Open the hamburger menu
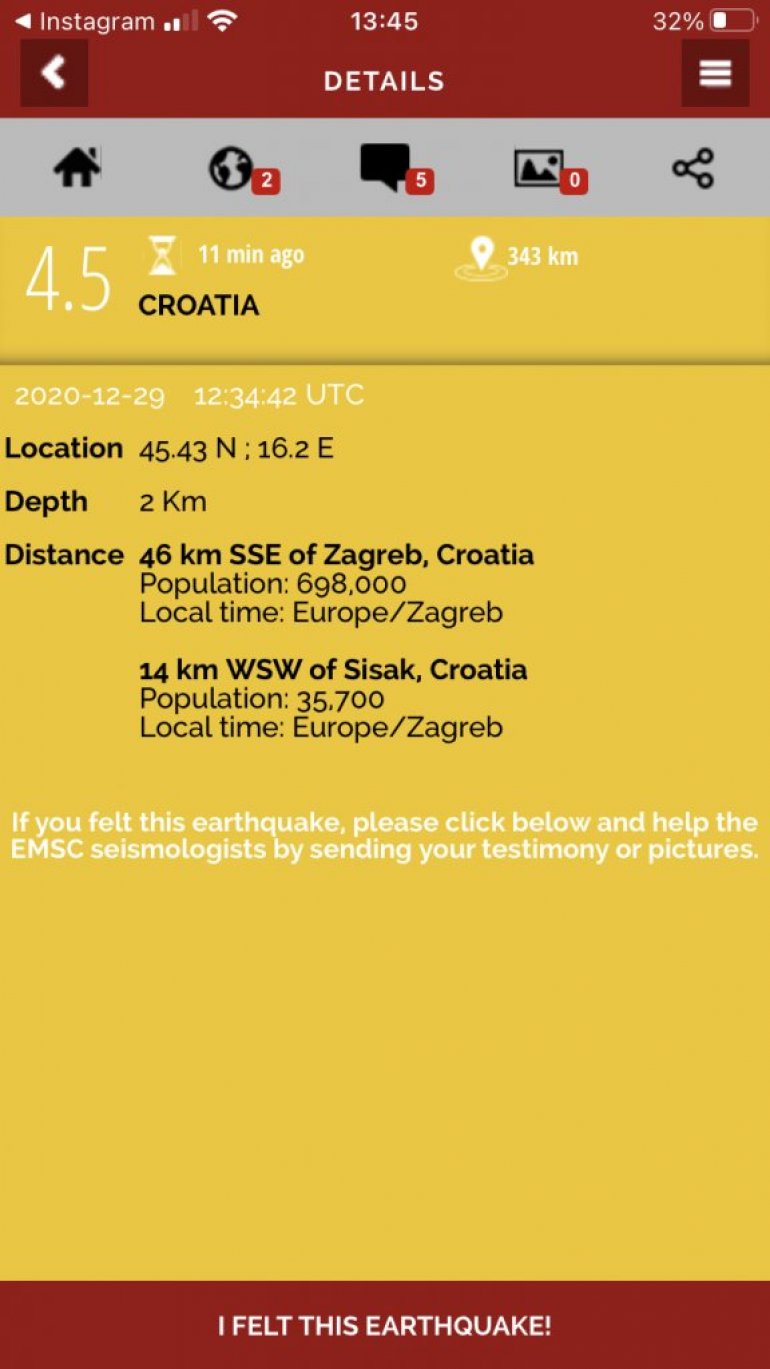The image size is (770, 1369). (715, 74)
